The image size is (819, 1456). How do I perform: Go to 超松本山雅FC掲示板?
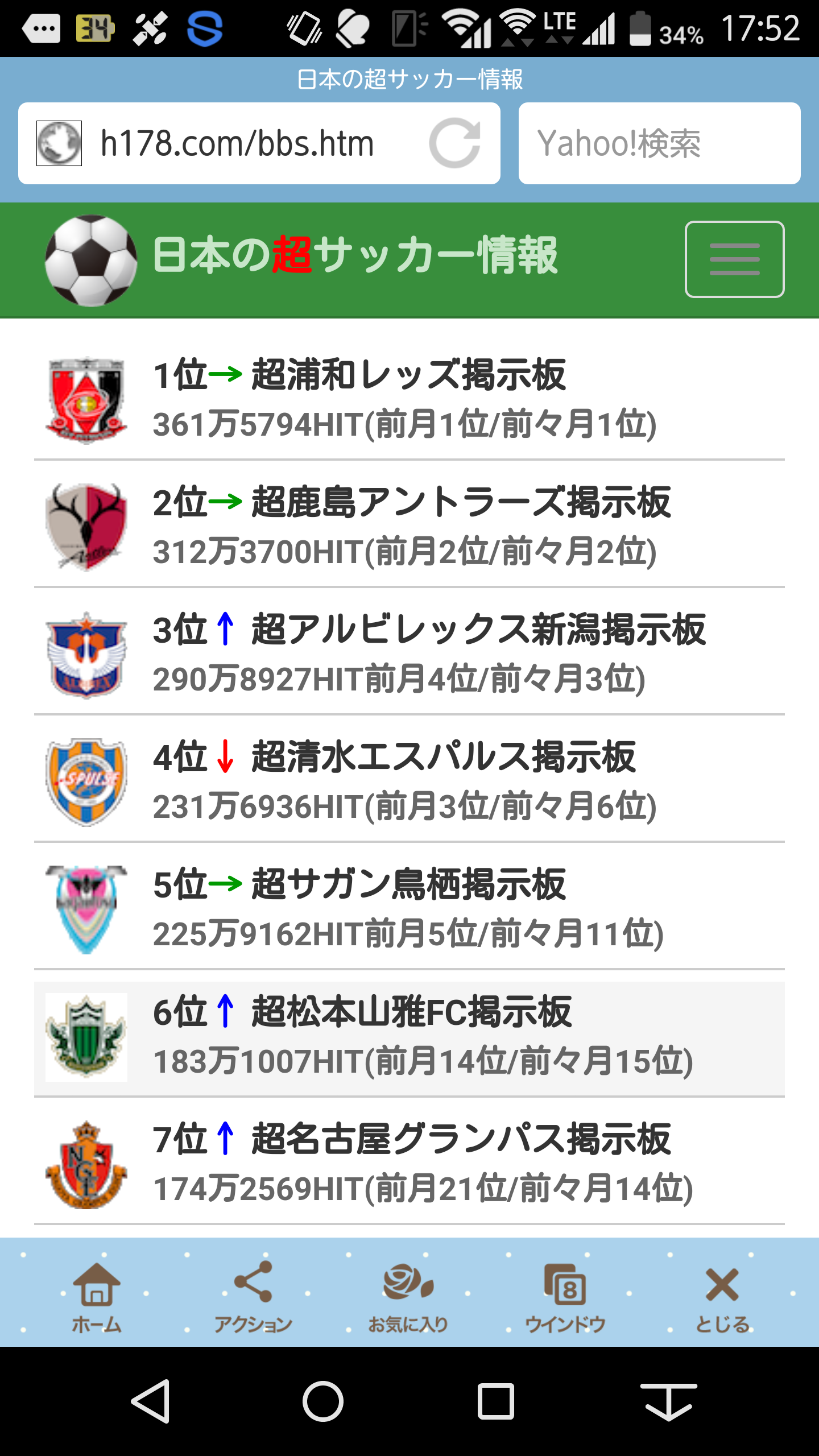coord(412,1012)
